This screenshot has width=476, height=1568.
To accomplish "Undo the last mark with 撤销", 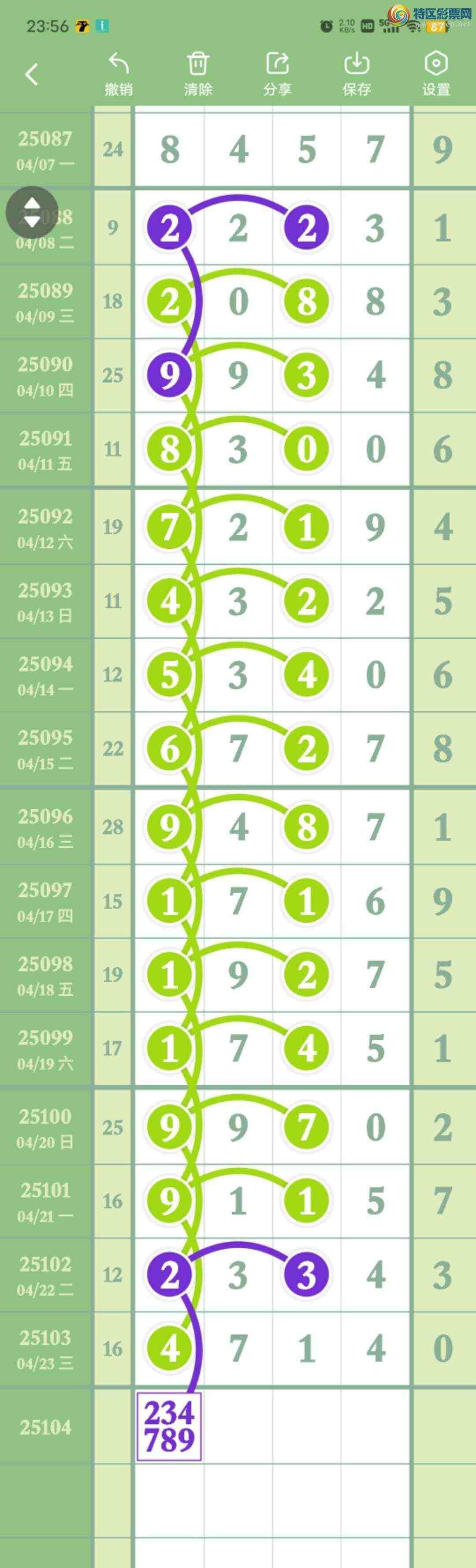I will (118, 74).
